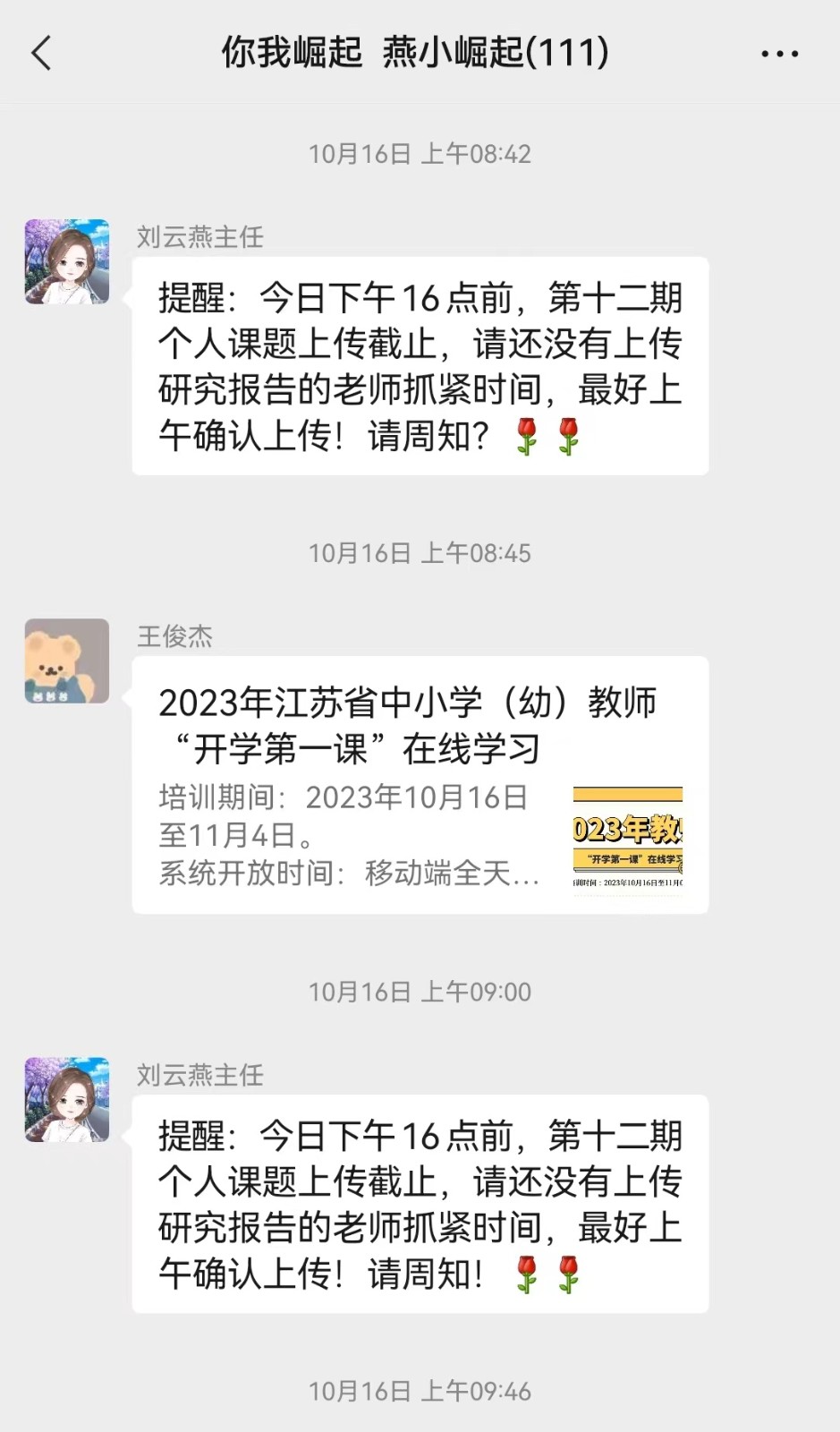Go back from the group chat
Viewport: 840px width, 1432px height.
[41, 54]
